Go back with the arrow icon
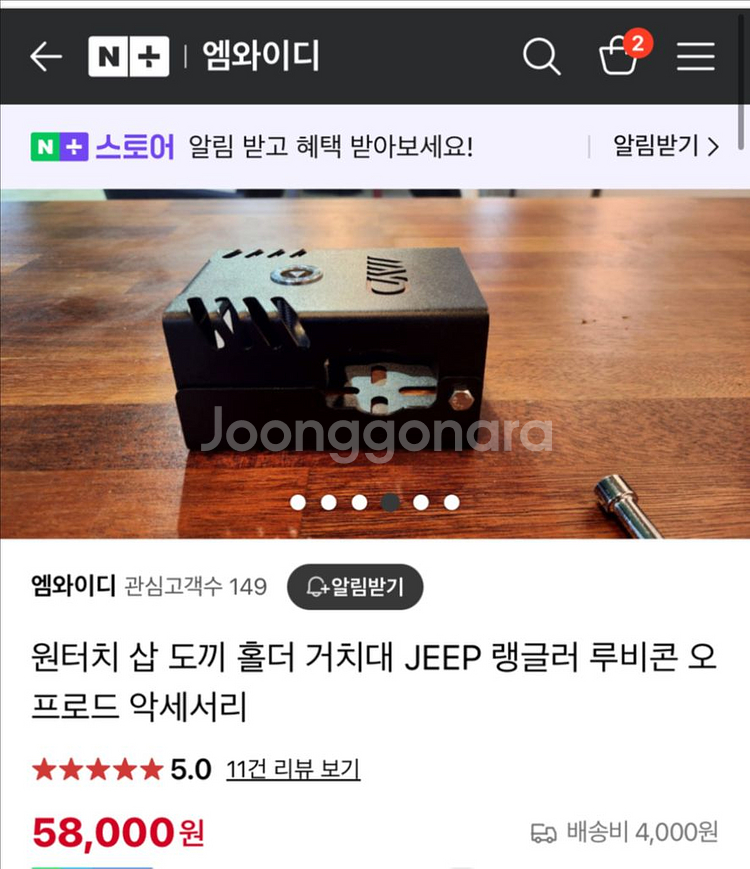Screen dimensions: 750x869 click(x=46, y=57)
